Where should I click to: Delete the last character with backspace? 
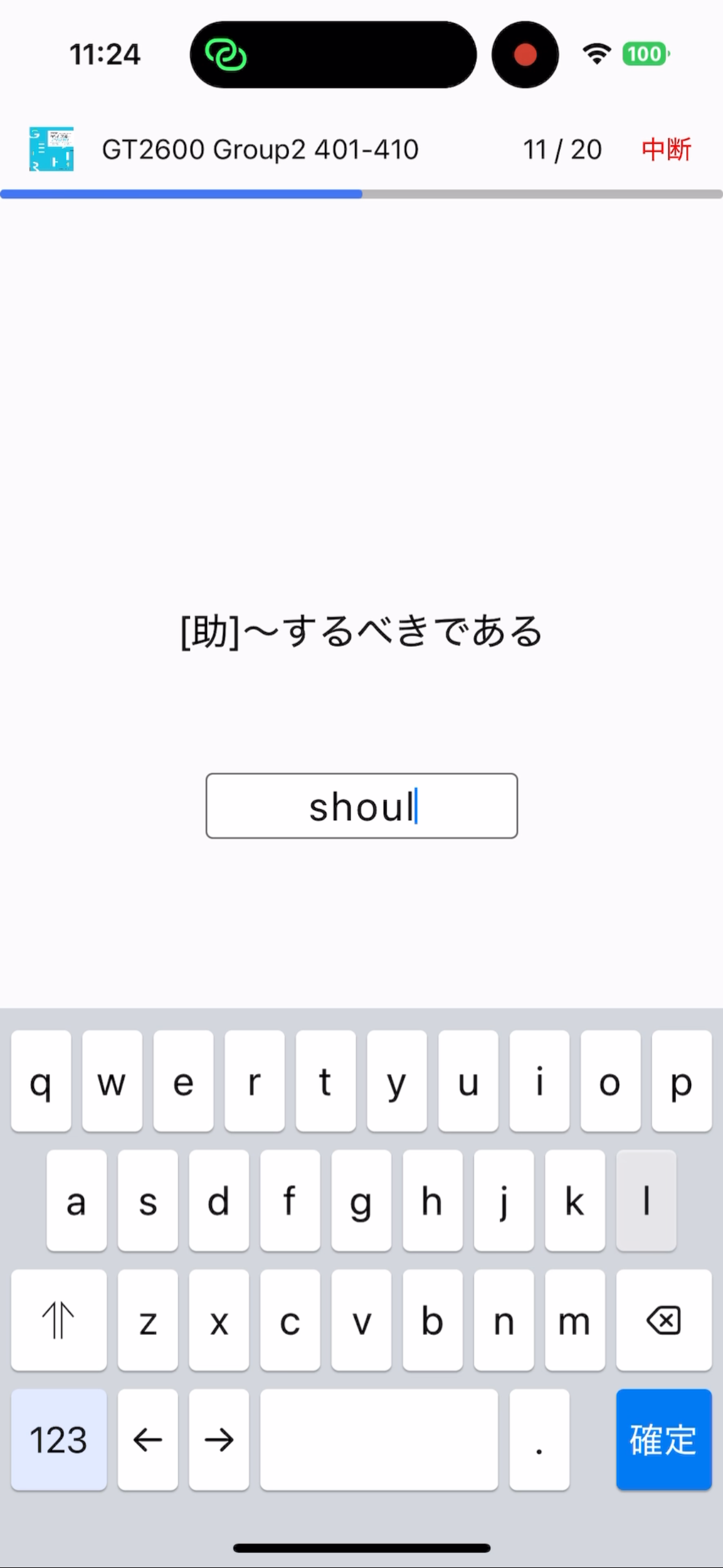[x=664, y=1320]
